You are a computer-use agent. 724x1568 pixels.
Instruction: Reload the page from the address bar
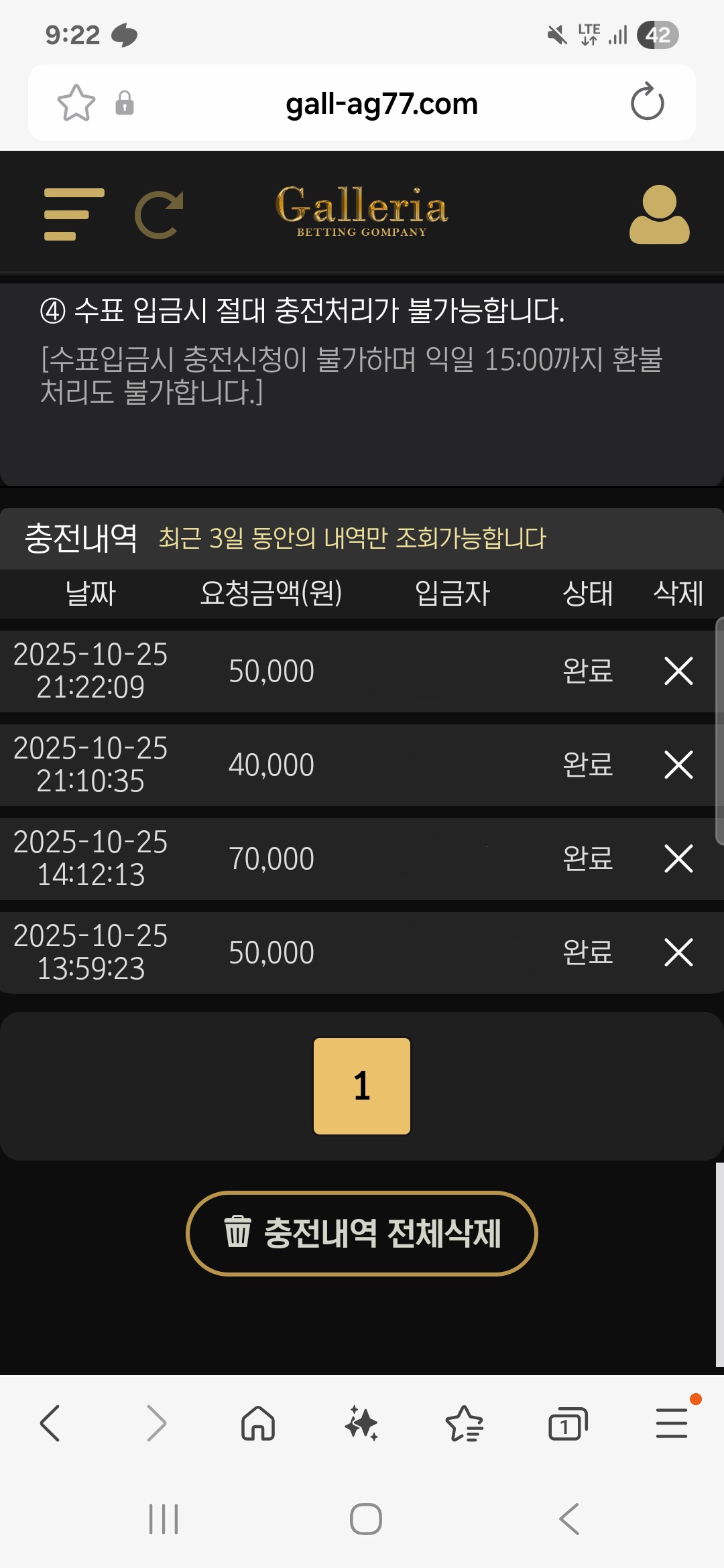(x=647, y=103)
